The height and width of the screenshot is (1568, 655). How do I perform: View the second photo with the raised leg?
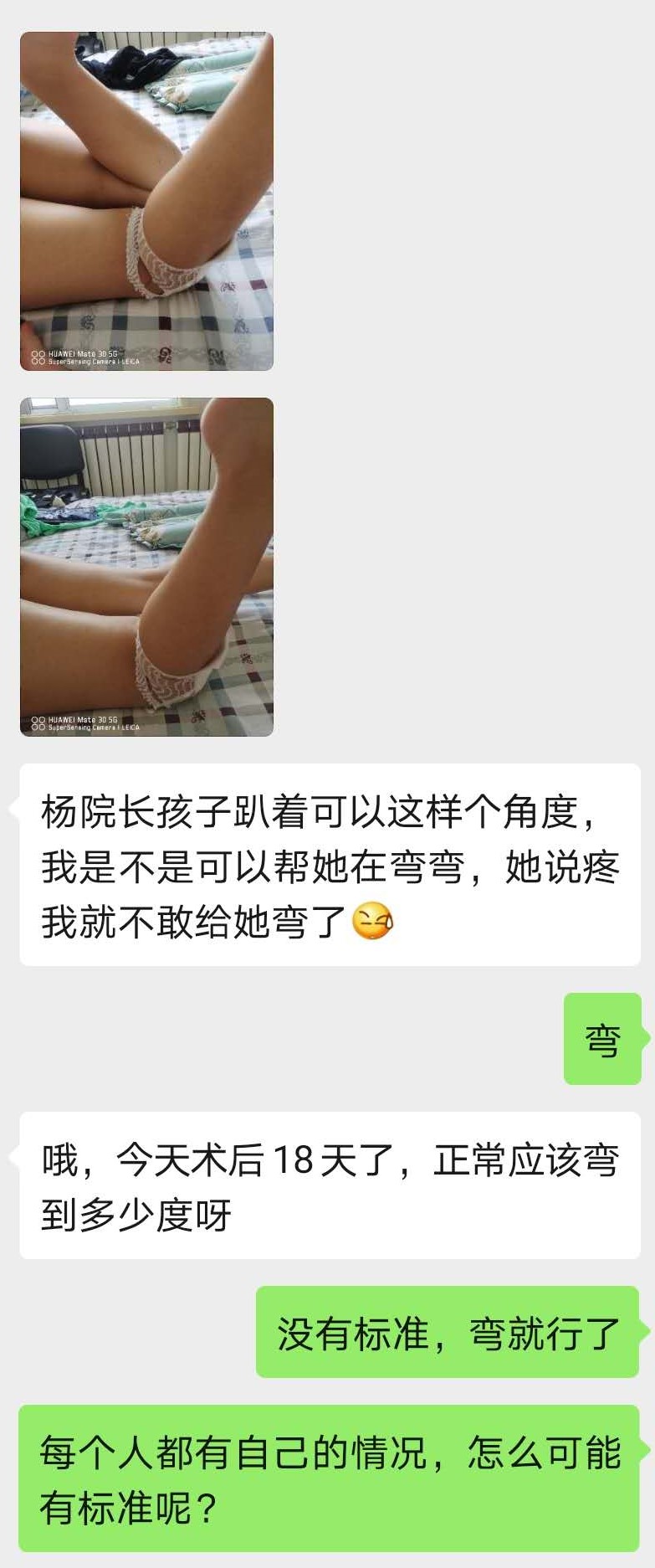(x=146, y=565)
